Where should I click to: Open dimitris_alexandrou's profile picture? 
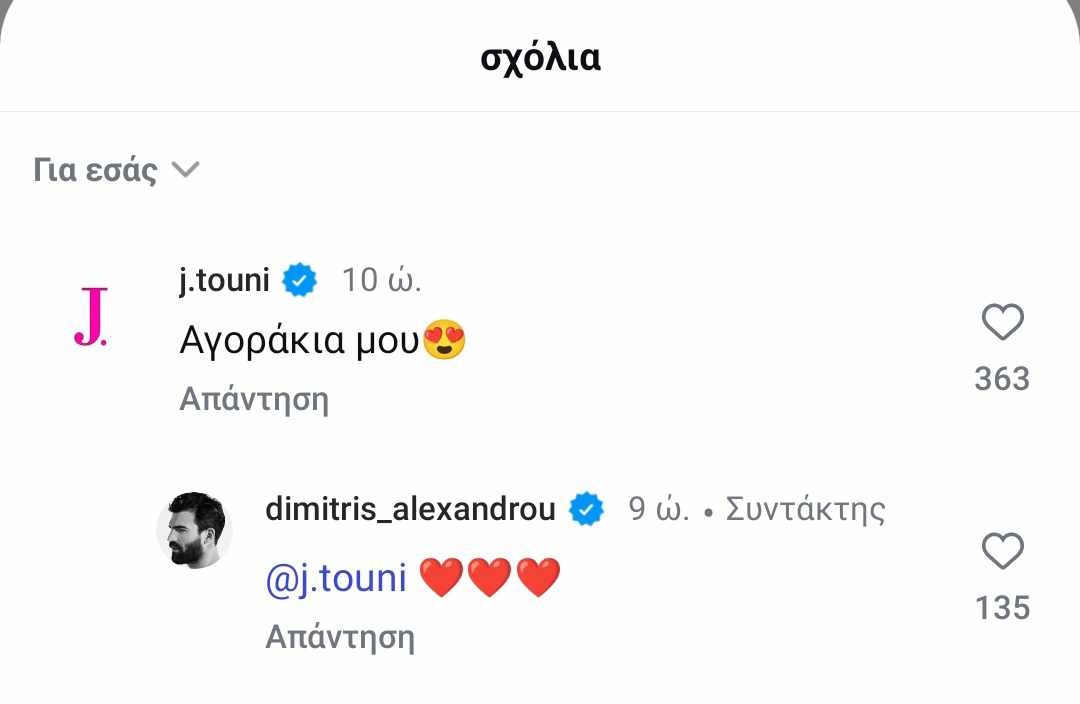click(x=194, y=530)
